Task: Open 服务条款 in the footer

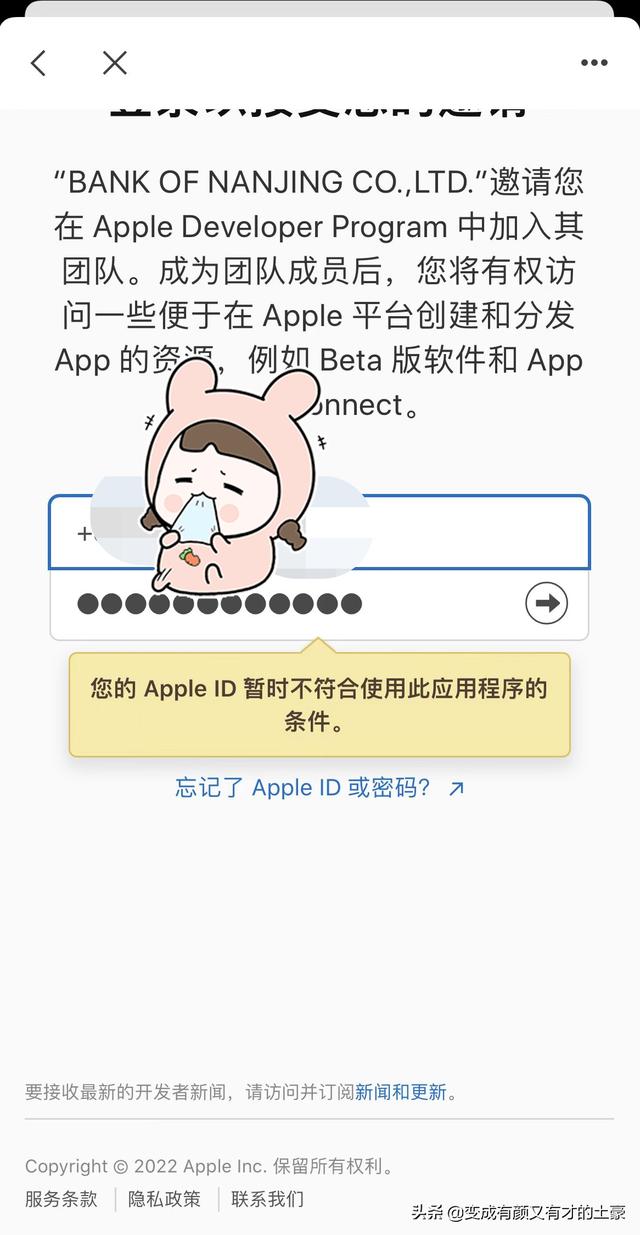Action: tap(62, 1199)
